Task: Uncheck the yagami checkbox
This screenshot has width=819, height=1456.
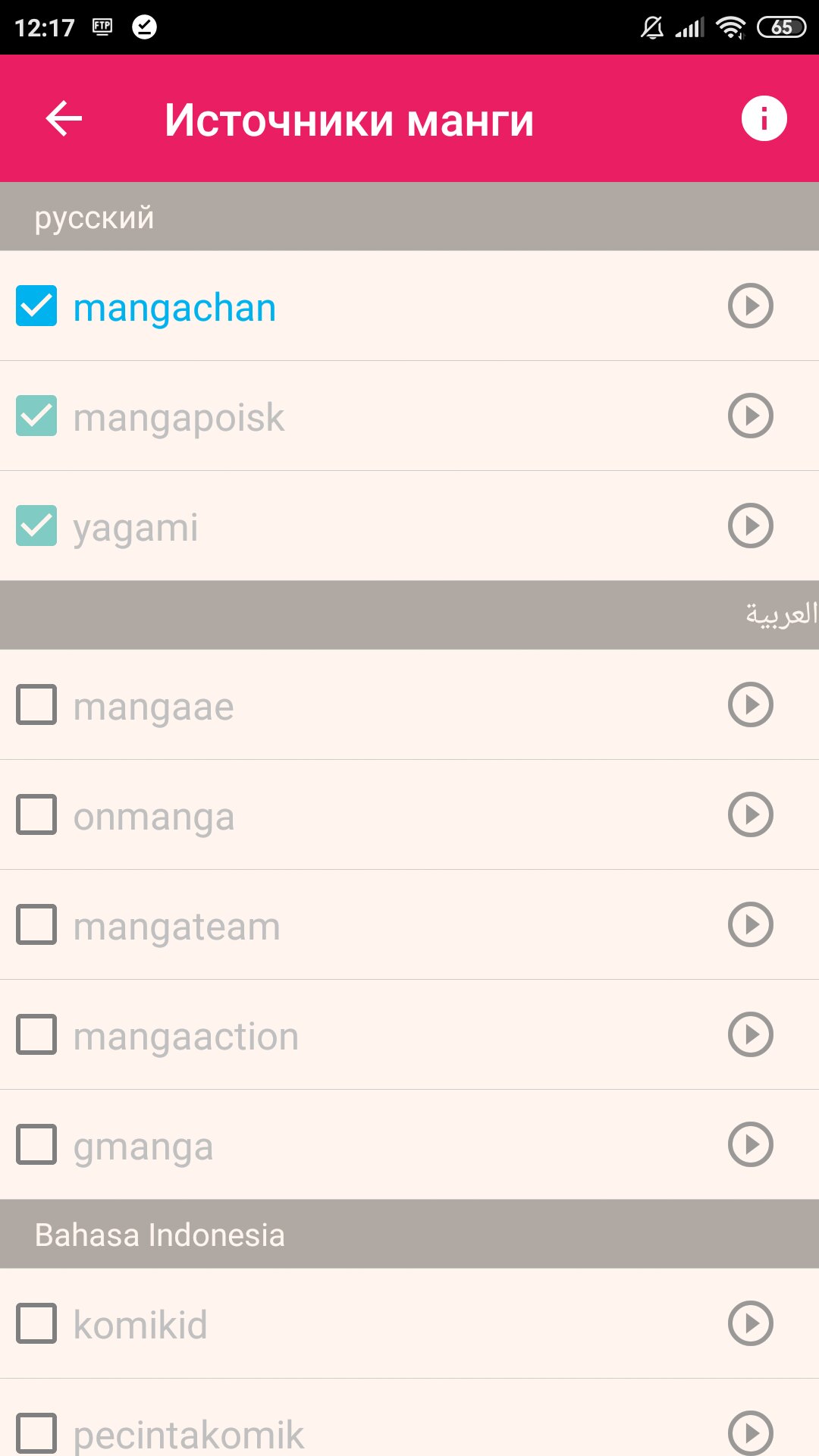Action: click(x=36, y=526)
